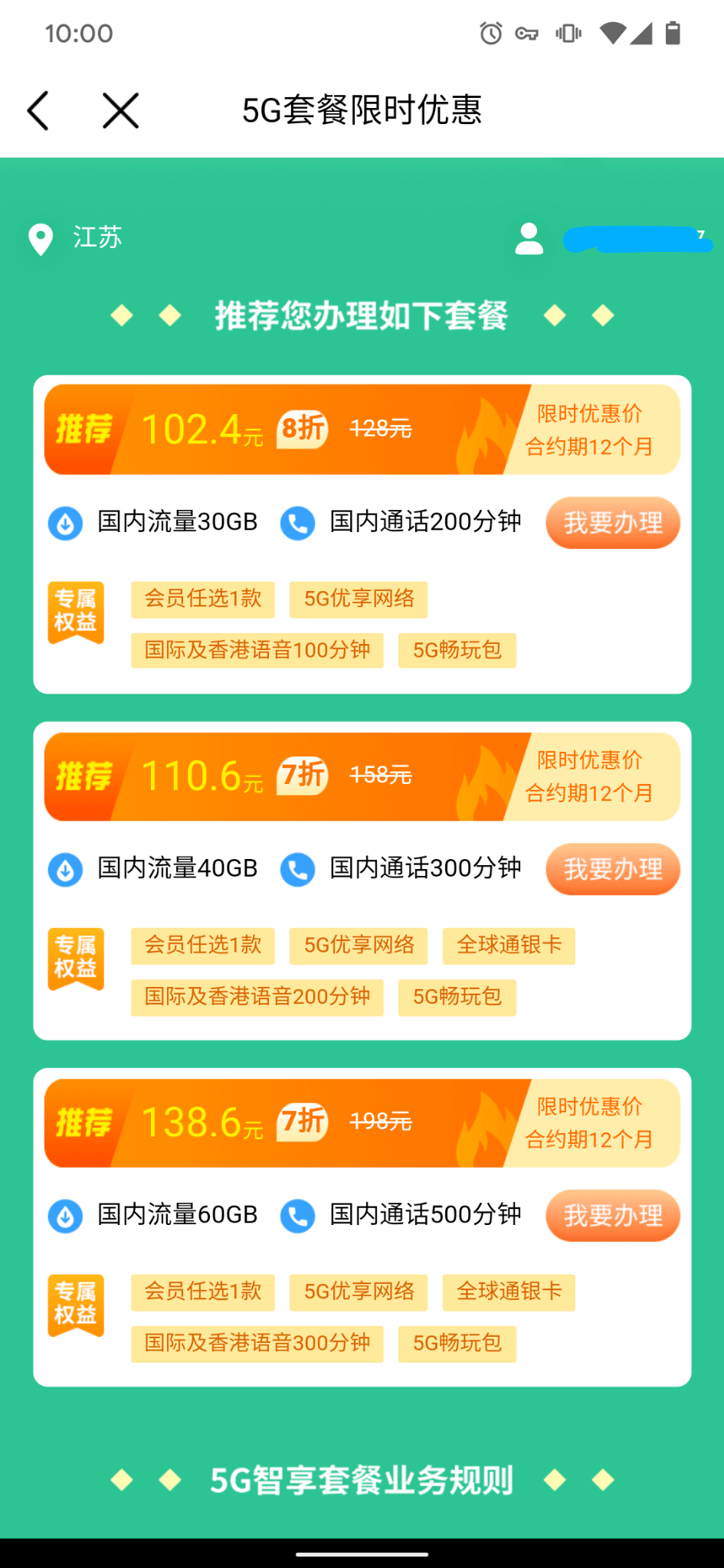Tap 我要办理 on the 138.6元 plan
The height and width of the screenshot is (1568, 724).
tap(612, 1215)
